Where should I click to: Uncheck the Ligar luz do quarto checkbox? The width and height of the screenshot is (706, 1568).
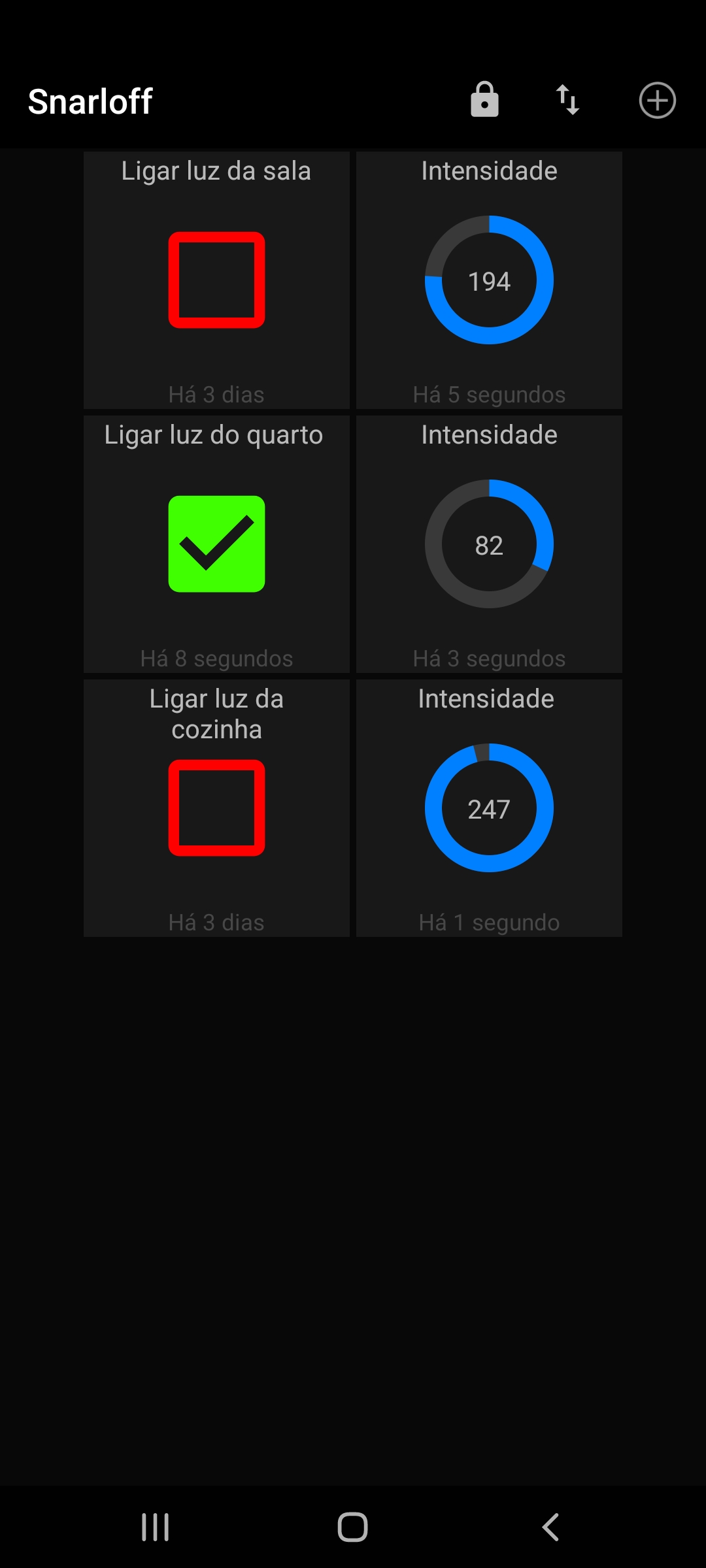216,544
